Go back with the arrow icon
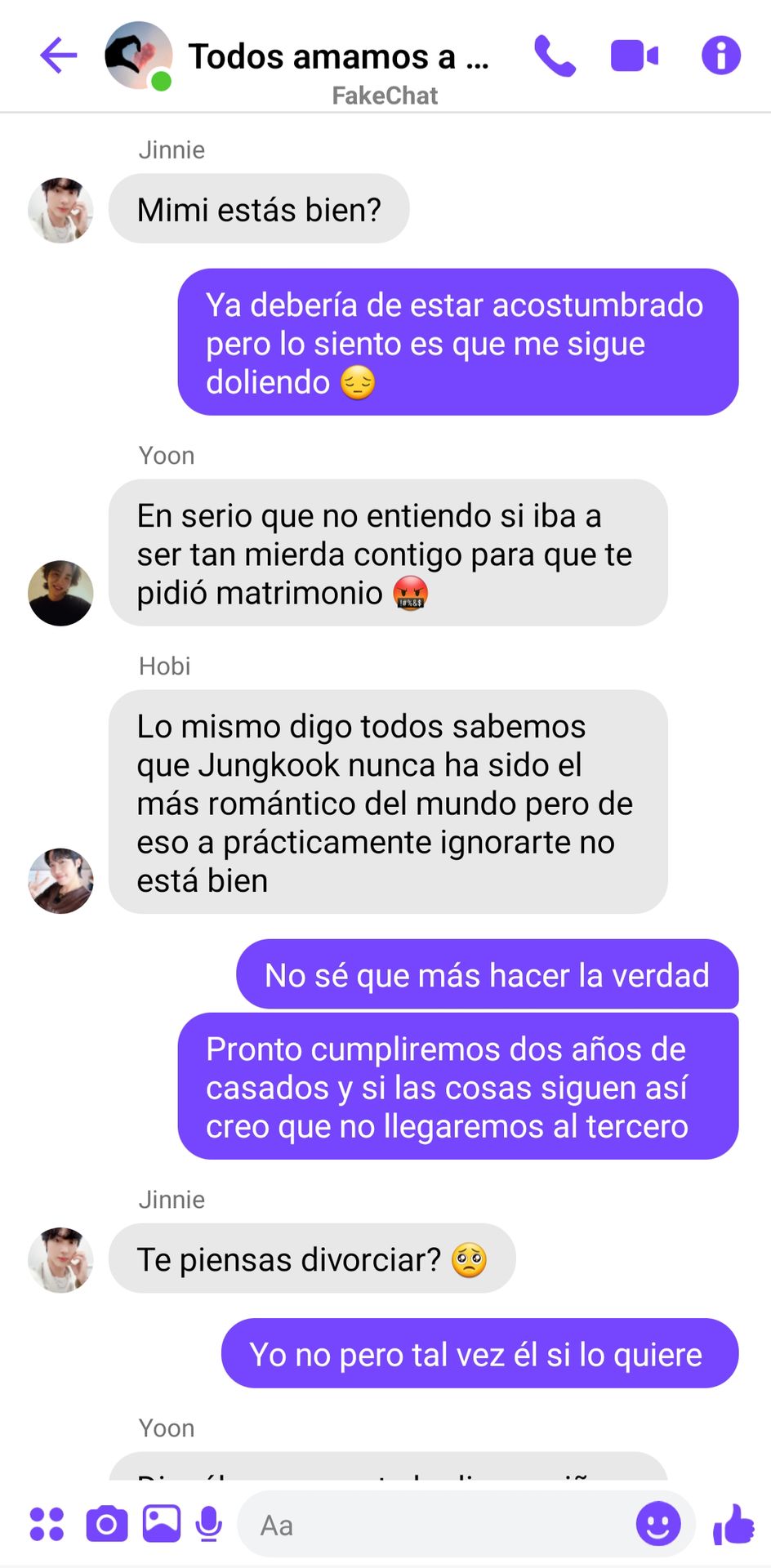The height and width of the screenshot is (1568, 771). click(x=58, y=56)
